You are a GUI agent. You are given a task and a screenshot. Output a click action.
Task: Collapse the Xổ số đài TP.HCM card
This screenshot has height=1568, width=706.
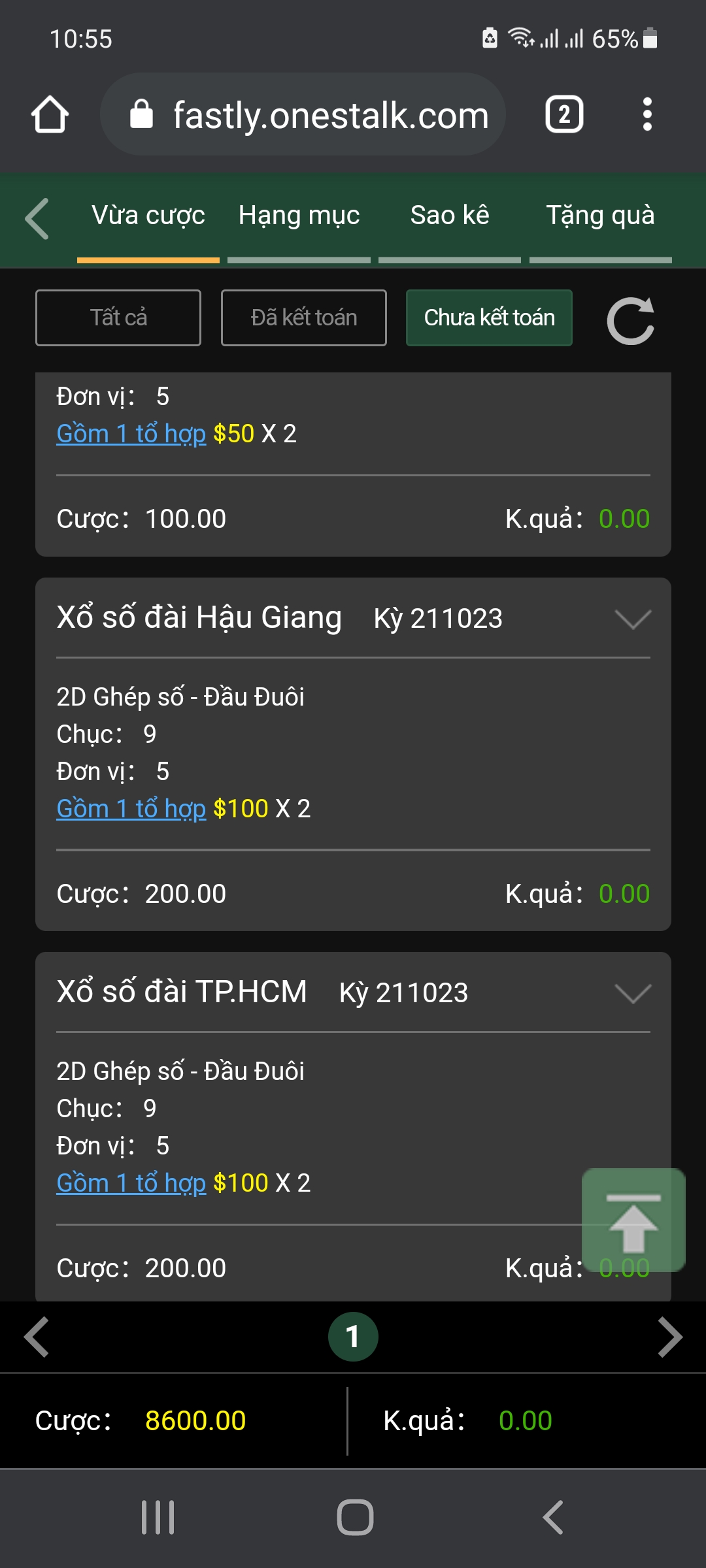(633, 993)
